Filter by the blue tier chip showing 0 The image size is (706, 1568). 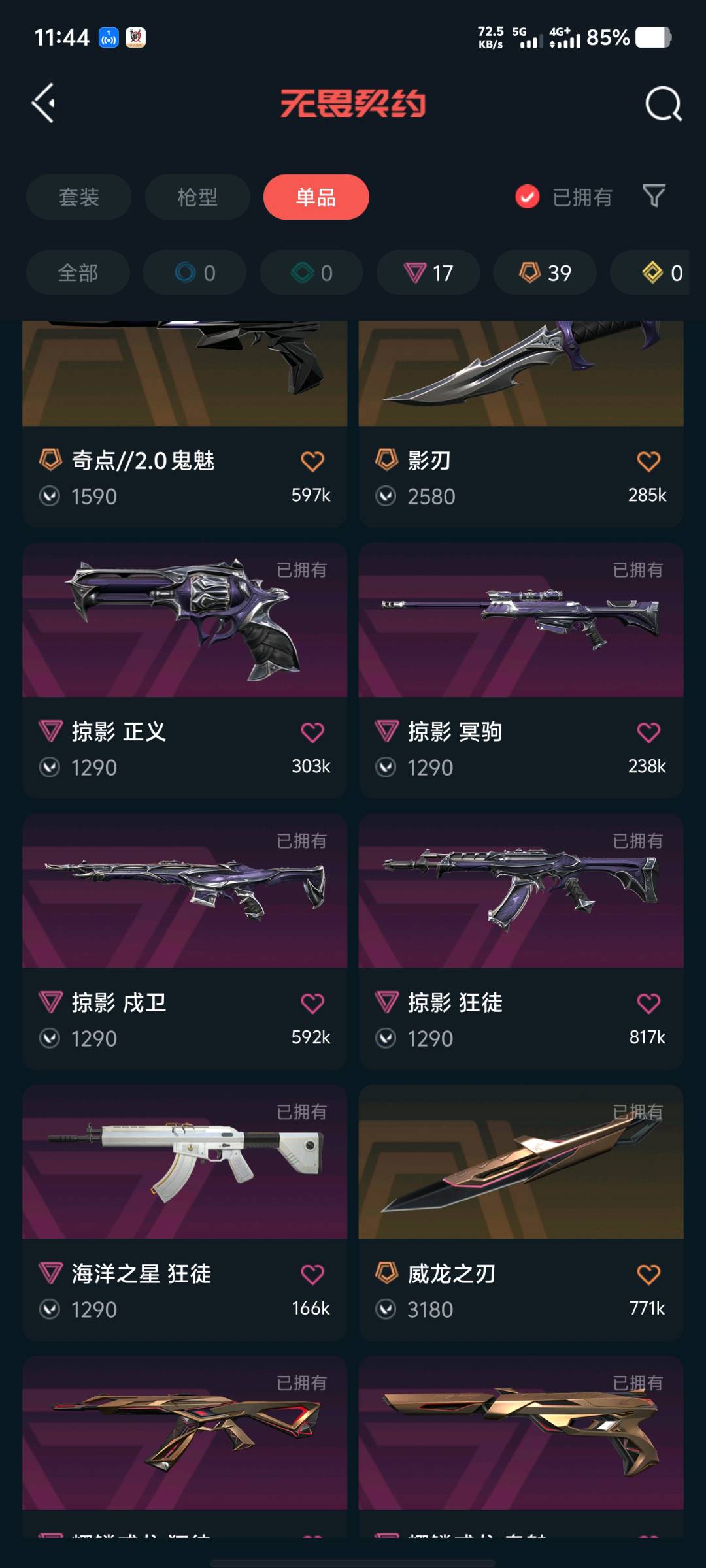coord(195,272)
